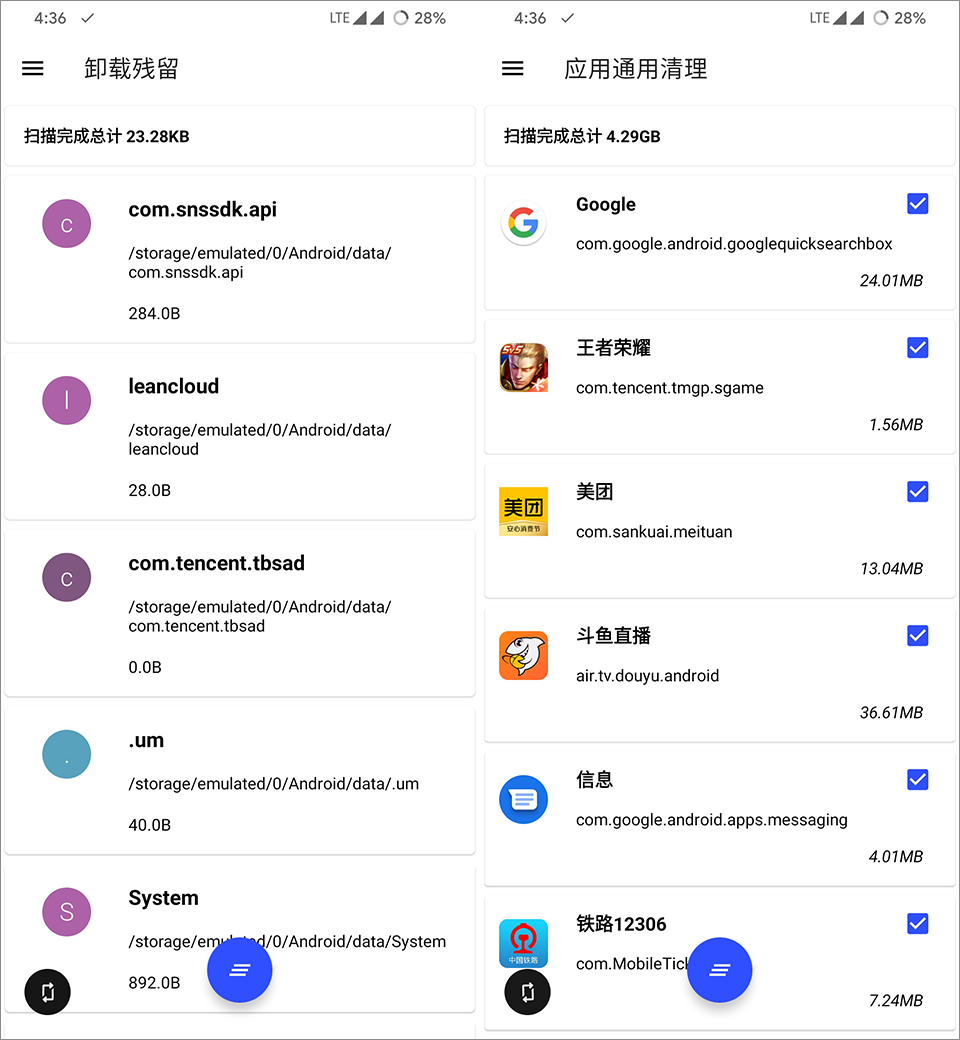Click the Google app icon
The height and width of the screenshot is (1040, 960).
point(523,223)
